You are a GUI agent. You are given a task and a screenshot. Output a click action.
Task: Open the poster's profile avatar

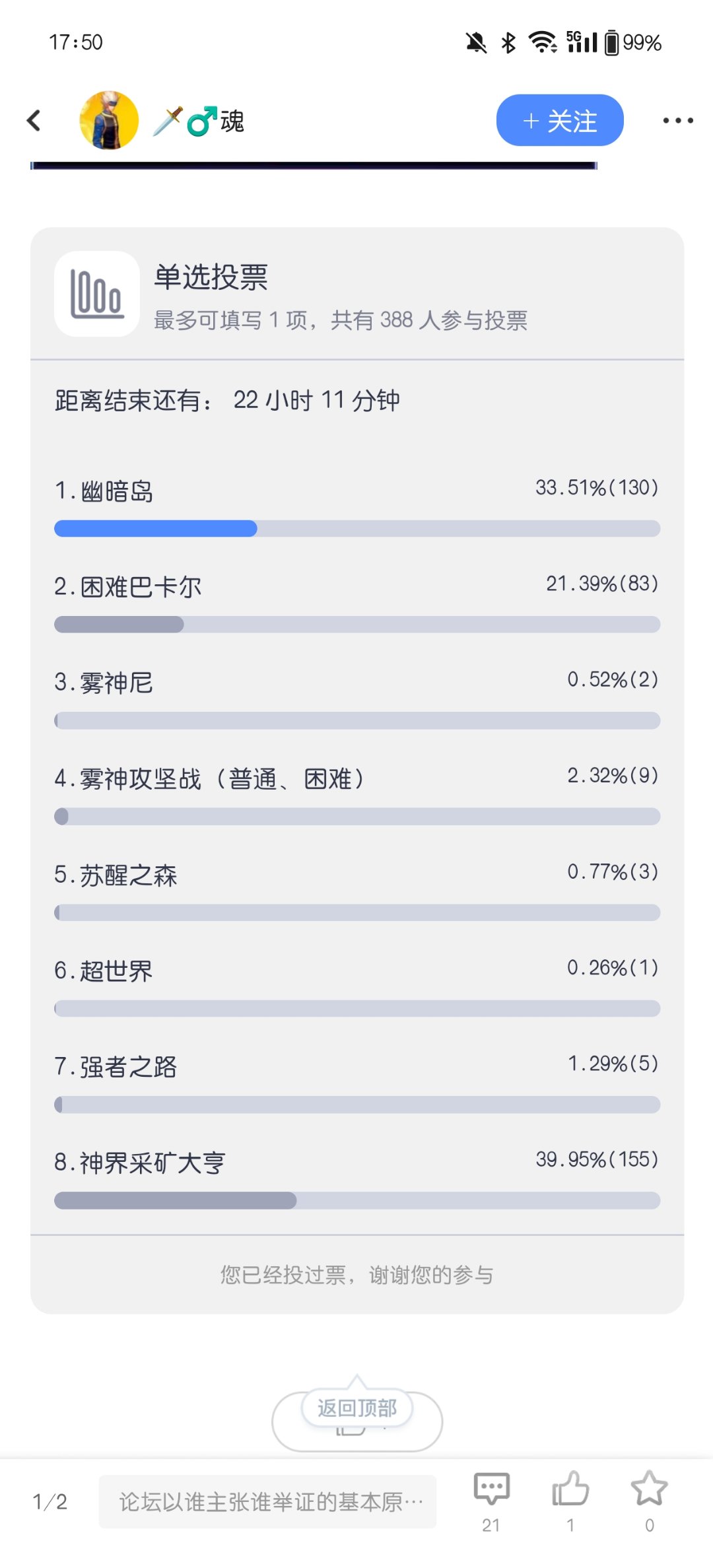[x=109, y=120]
